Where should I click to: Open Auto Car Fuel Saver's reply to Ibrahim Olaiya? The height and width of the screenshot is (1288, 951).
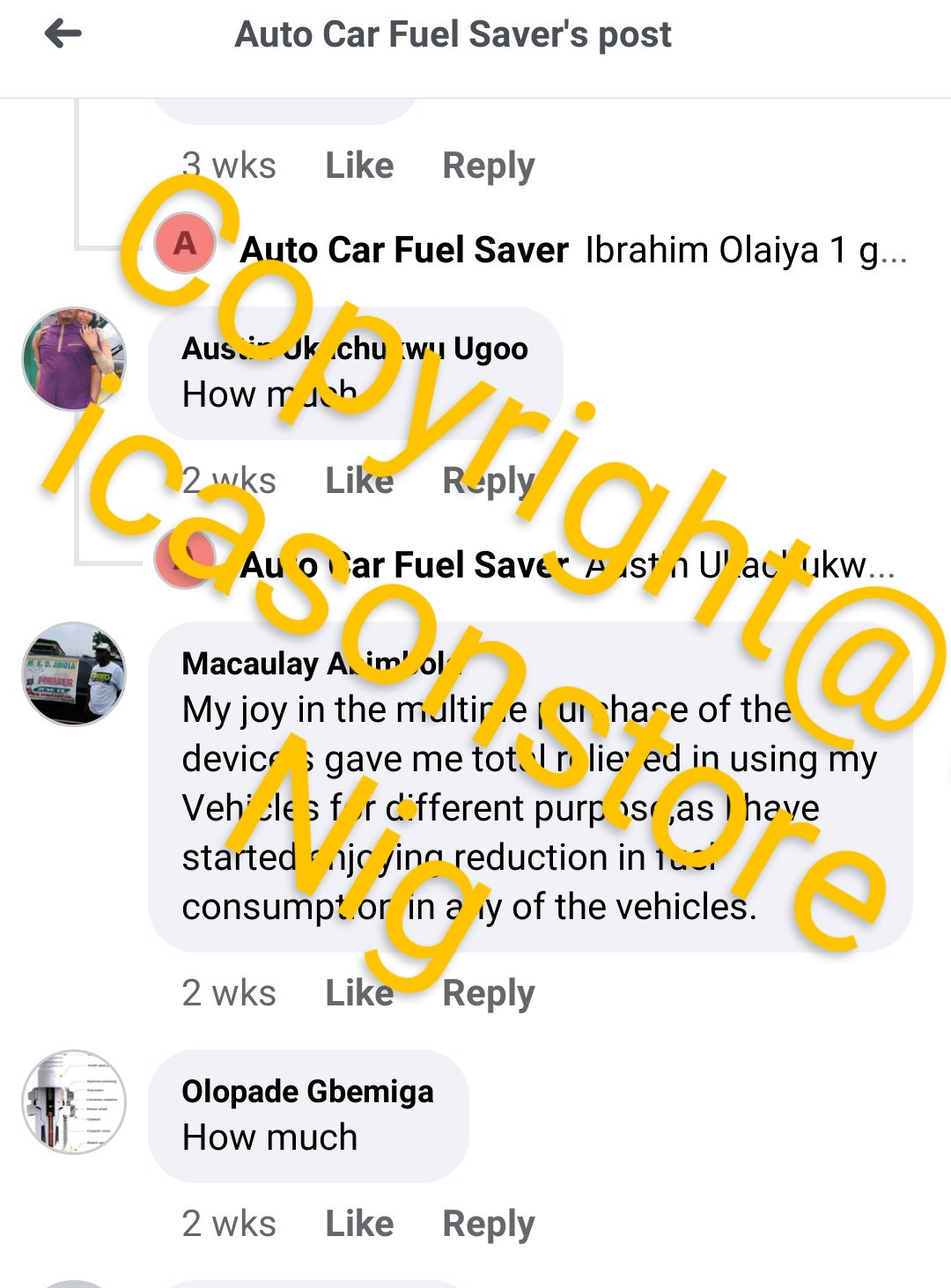[x=572, y=250]
